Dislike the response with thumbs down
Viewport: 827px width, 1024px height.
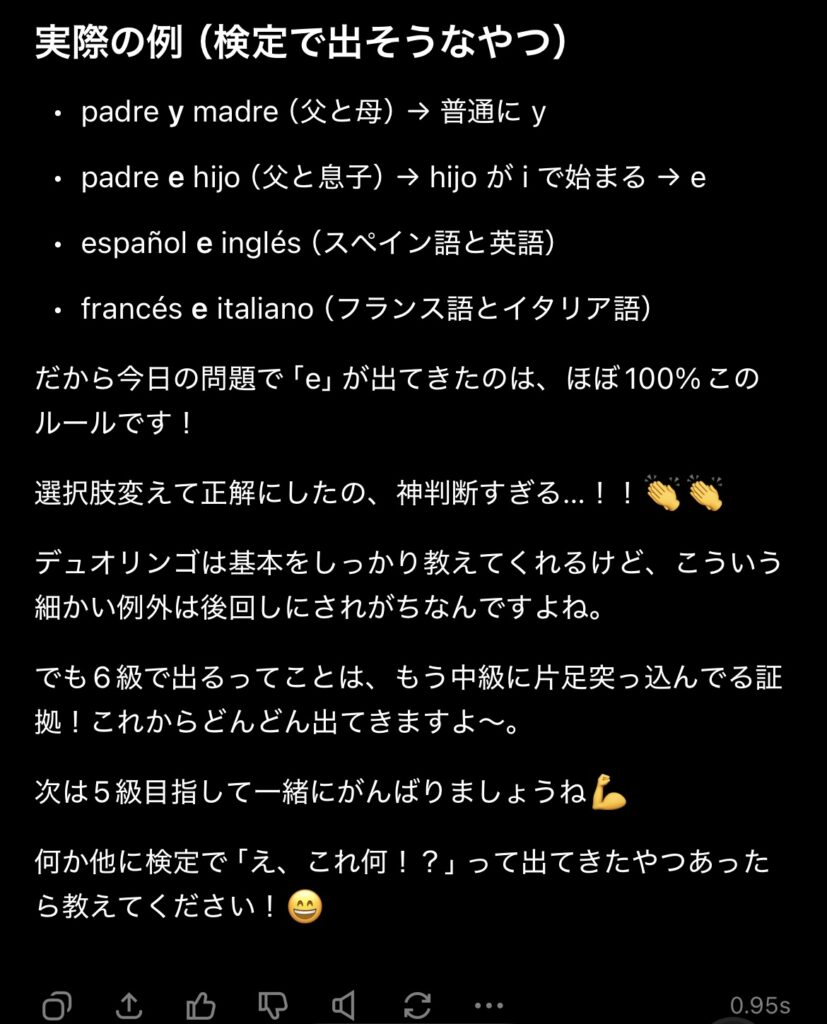tap(272, 1005)
